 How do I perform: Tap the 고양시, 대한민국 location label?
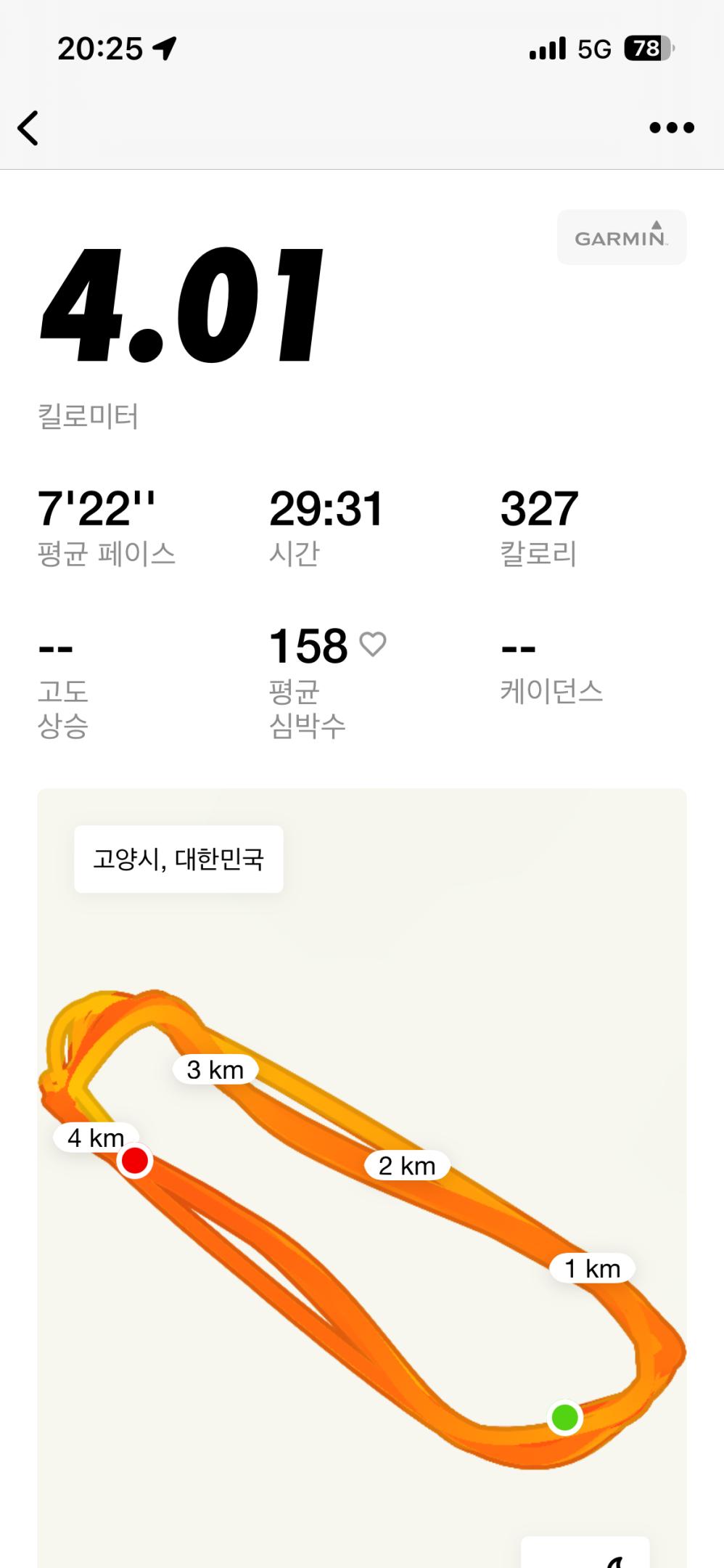tap(179, 859)
